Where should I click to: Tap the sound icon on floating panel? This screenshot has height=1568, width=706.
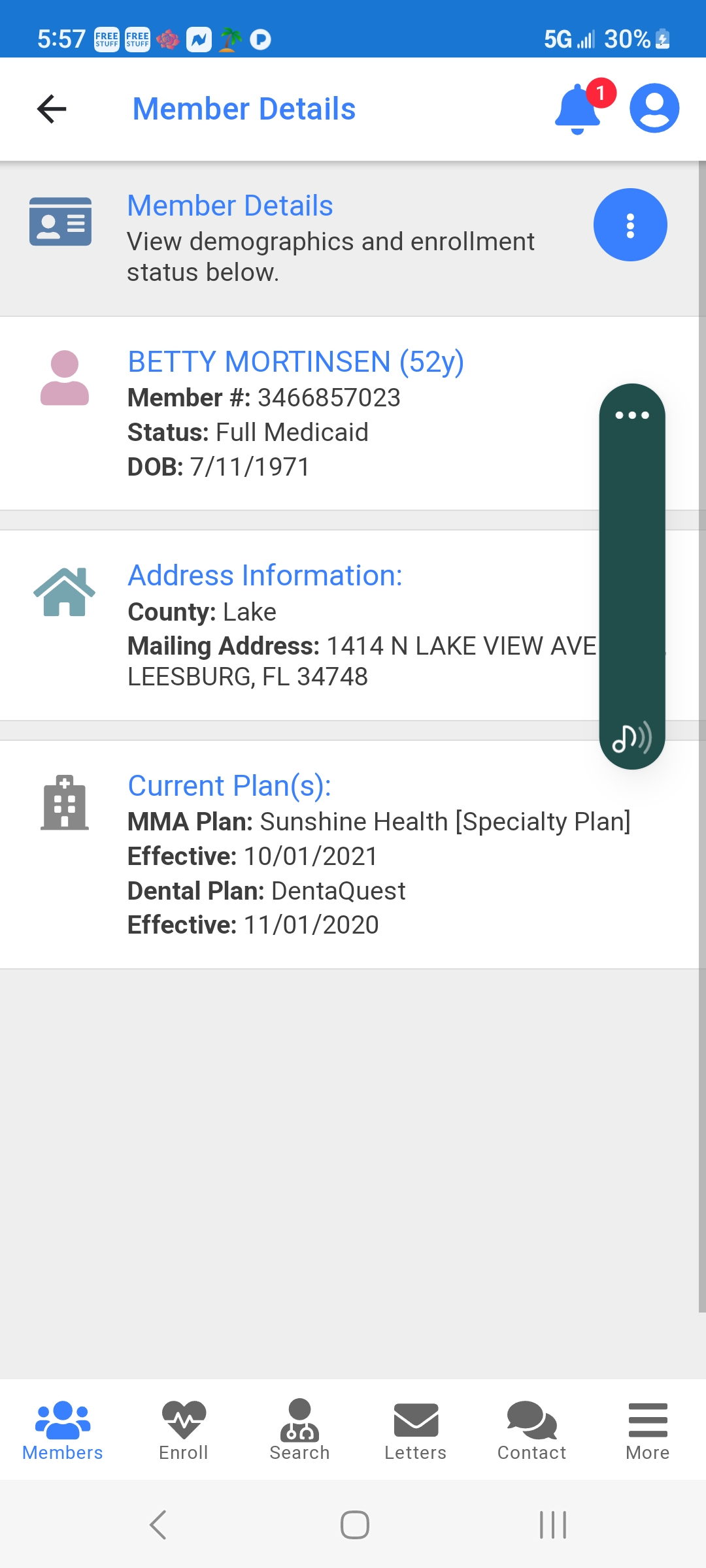pos(631,738)
